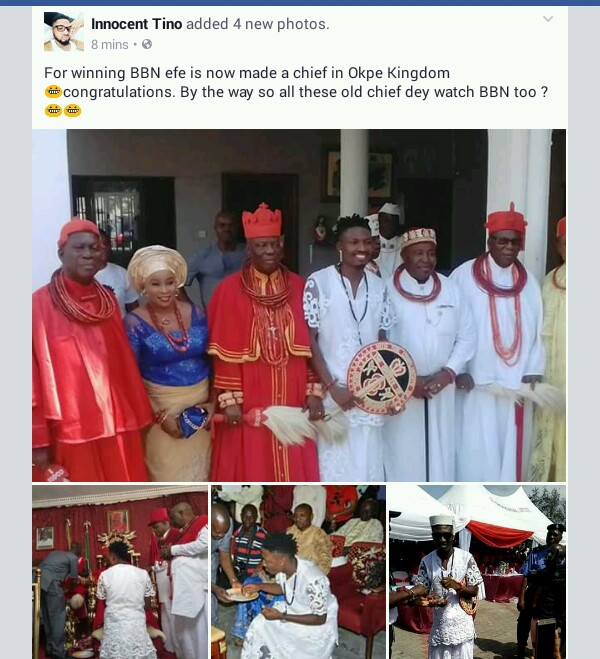Image resolution: width=600 pixels, height=659 pixels.
Task: Open Innocent Tino's profile picture
Action: click(63, 32)
